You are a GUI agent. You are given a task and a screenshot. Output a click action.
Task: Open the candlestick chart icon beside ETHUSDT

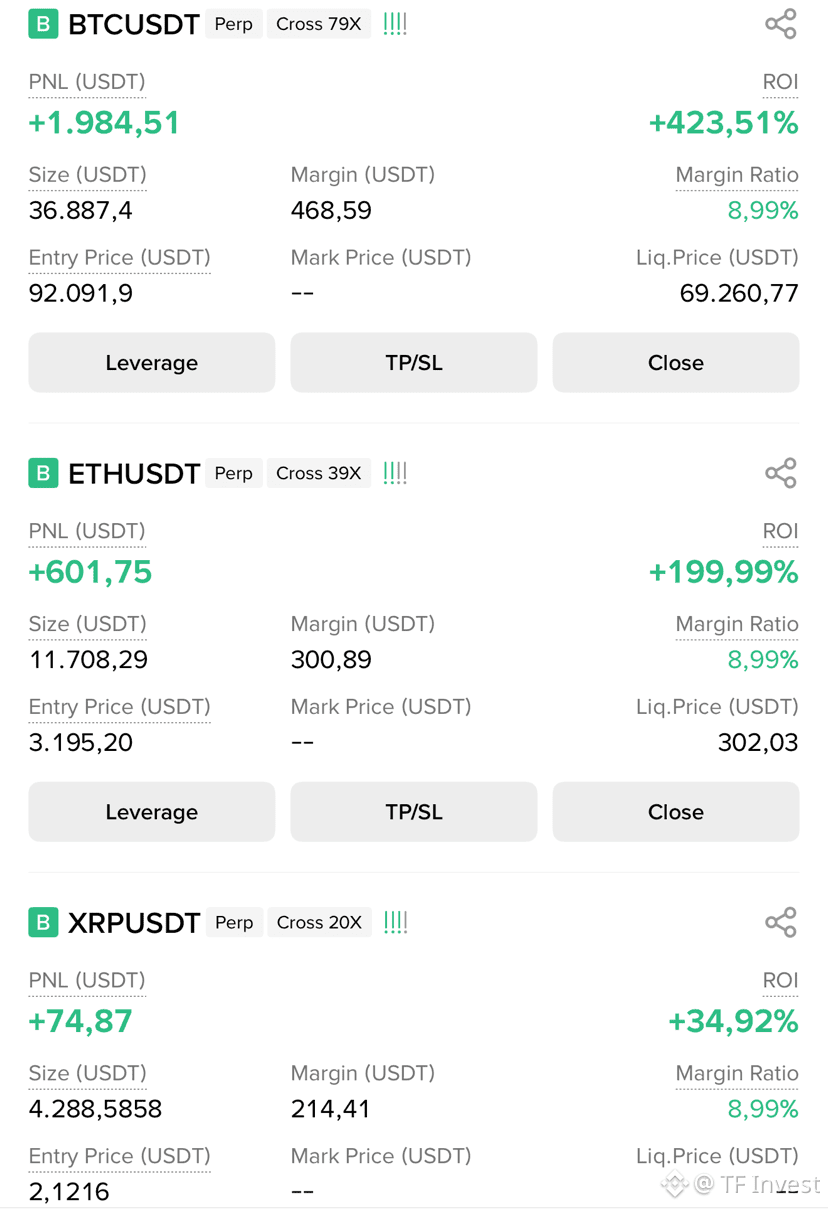394,472
